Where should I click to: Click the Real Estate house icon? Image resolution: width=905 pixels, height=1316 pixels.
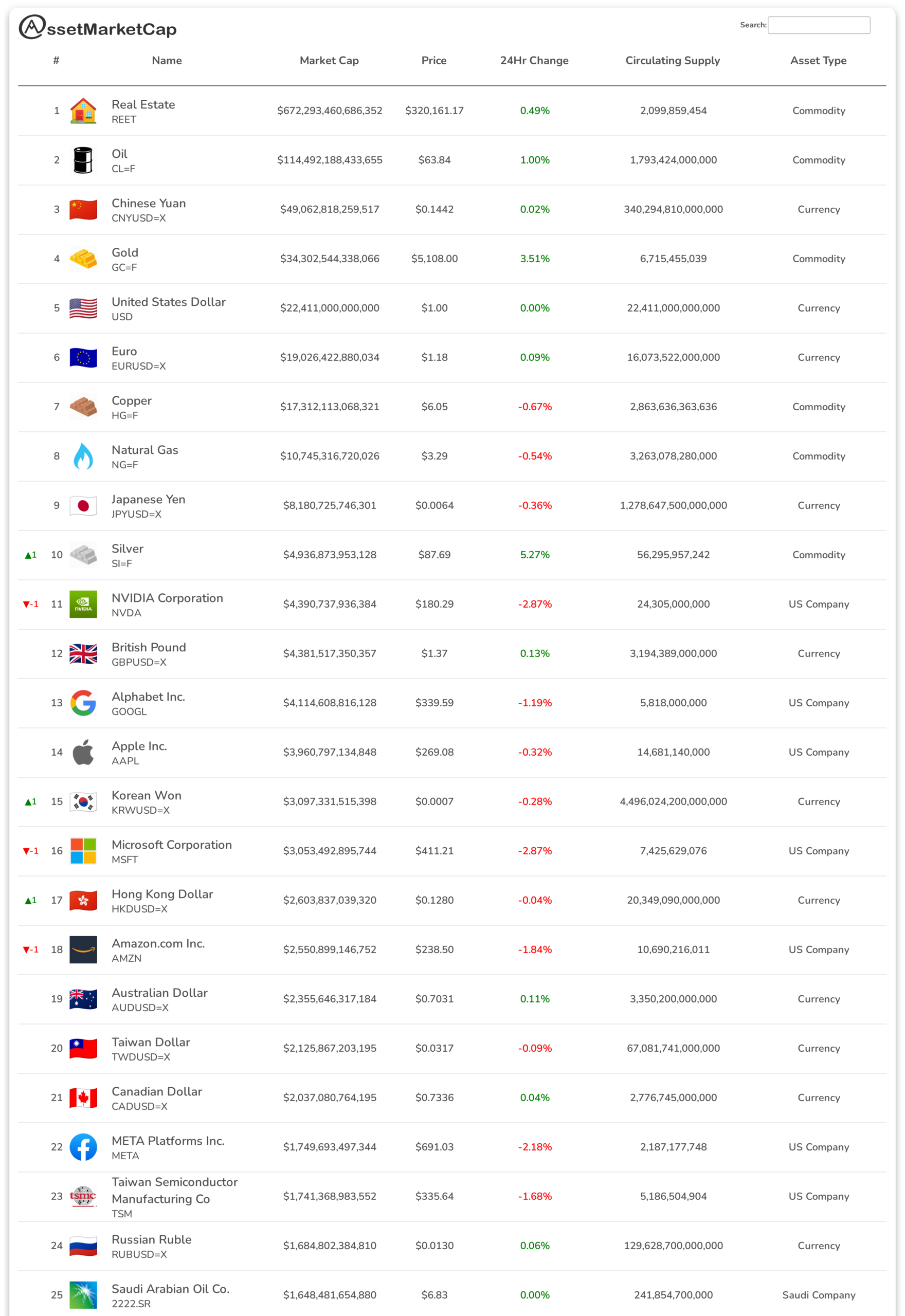pos(83,111)
